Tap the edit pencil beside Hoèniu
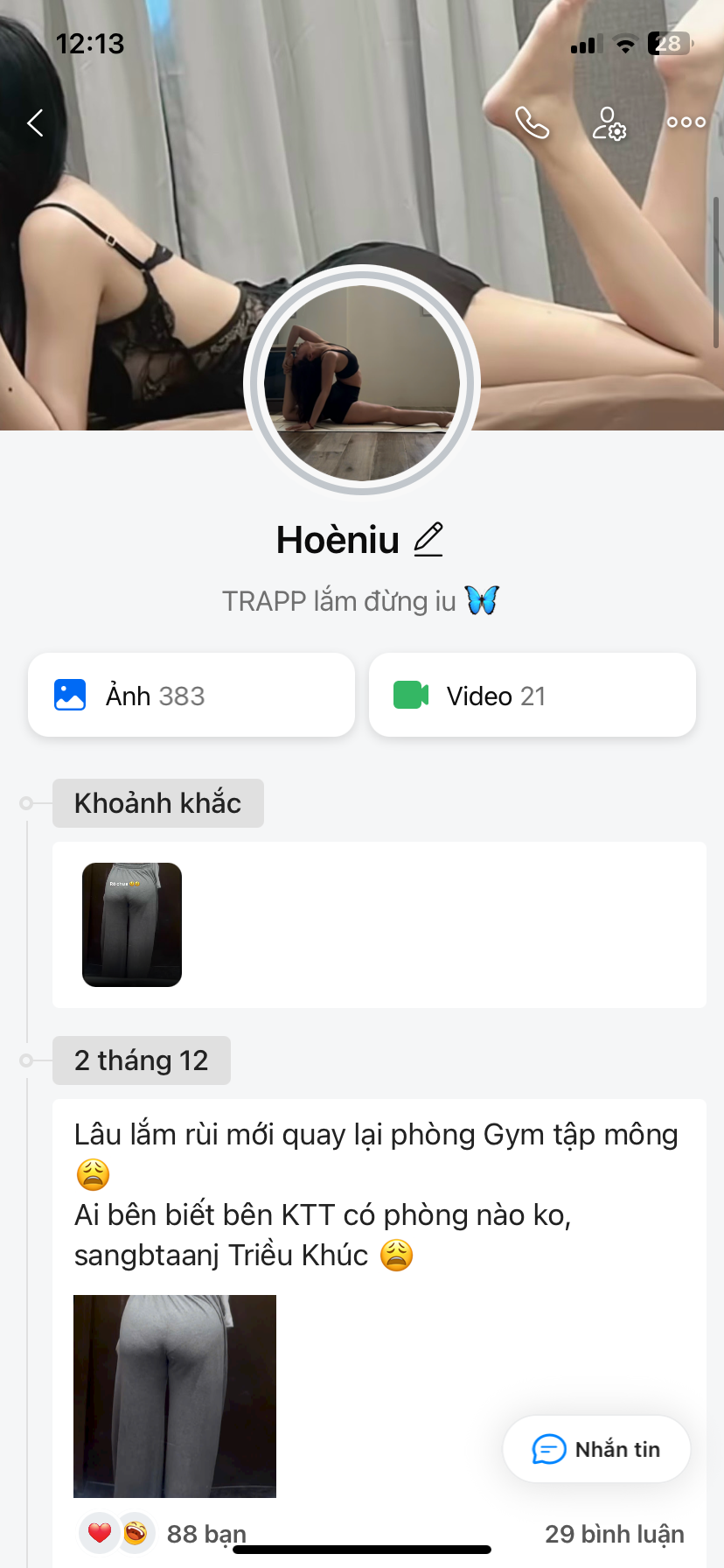This screenshot has height=1568, width=724. pos(428,539)
